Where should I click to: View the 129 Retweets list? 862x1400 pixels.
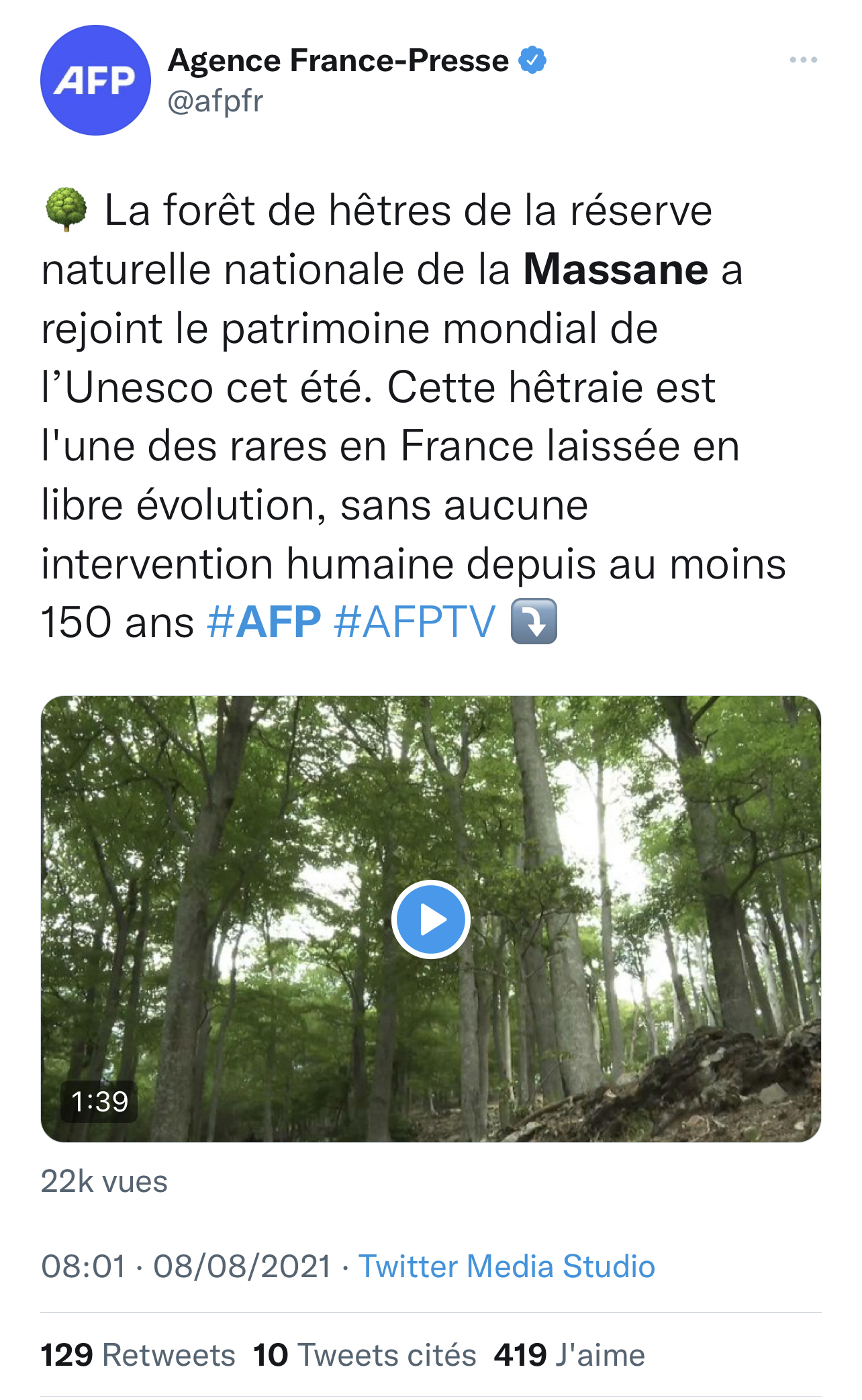[x=138, y=1354]
